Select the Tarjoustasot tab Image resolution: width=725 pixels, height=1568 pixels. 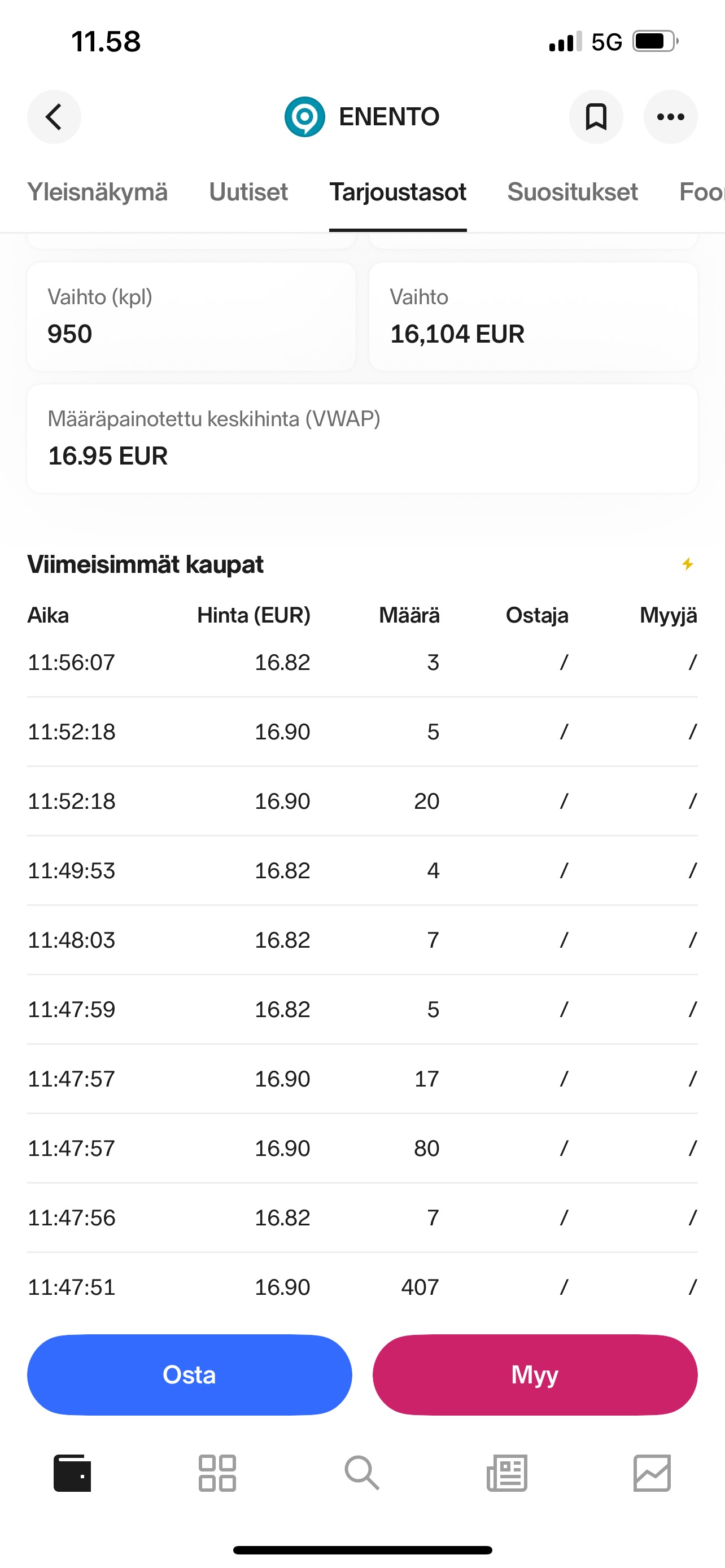tap(398, 192)
